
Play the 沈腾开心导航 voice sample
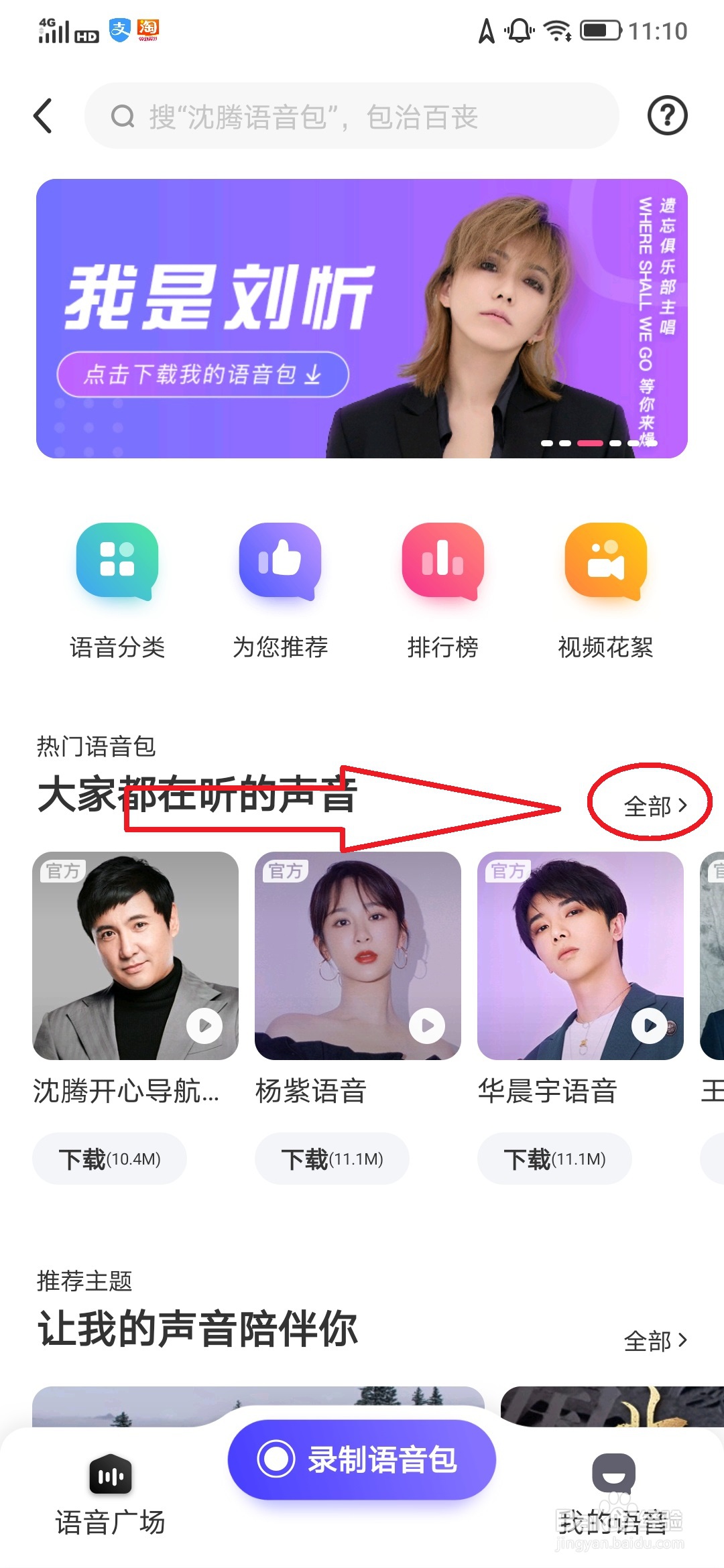pos(204,1026)
